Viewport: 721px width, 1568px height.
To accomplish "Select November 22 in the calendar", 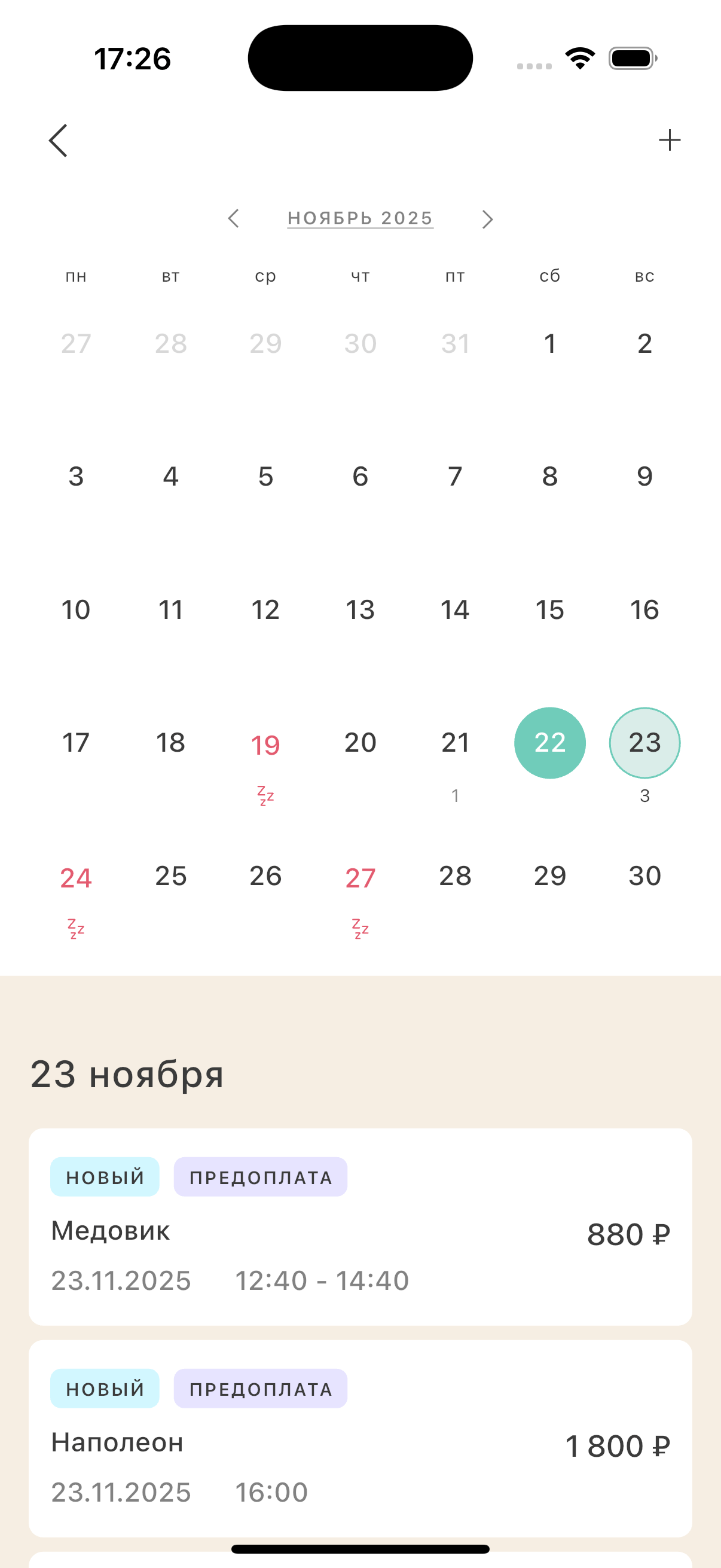I will pyautogui.click(x=549, y=743).
